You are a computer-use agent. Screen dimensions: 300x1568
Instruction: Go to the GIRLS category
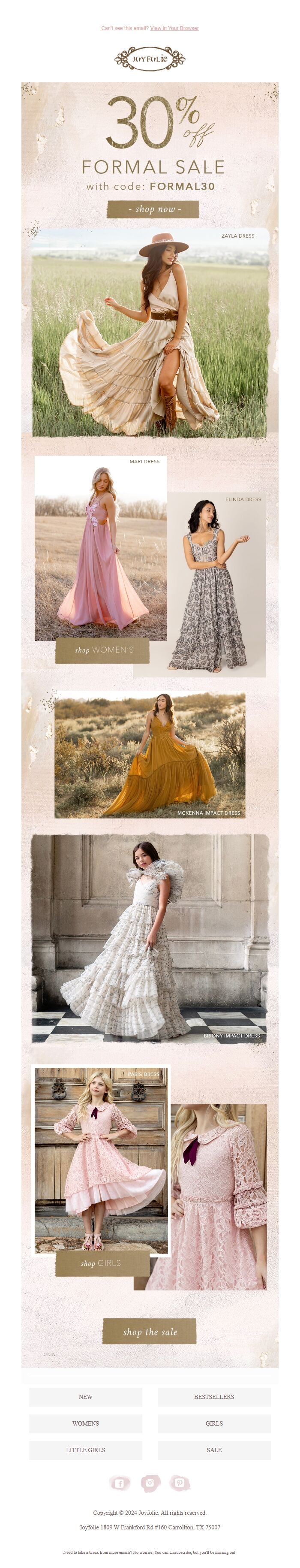point(213,1423)
